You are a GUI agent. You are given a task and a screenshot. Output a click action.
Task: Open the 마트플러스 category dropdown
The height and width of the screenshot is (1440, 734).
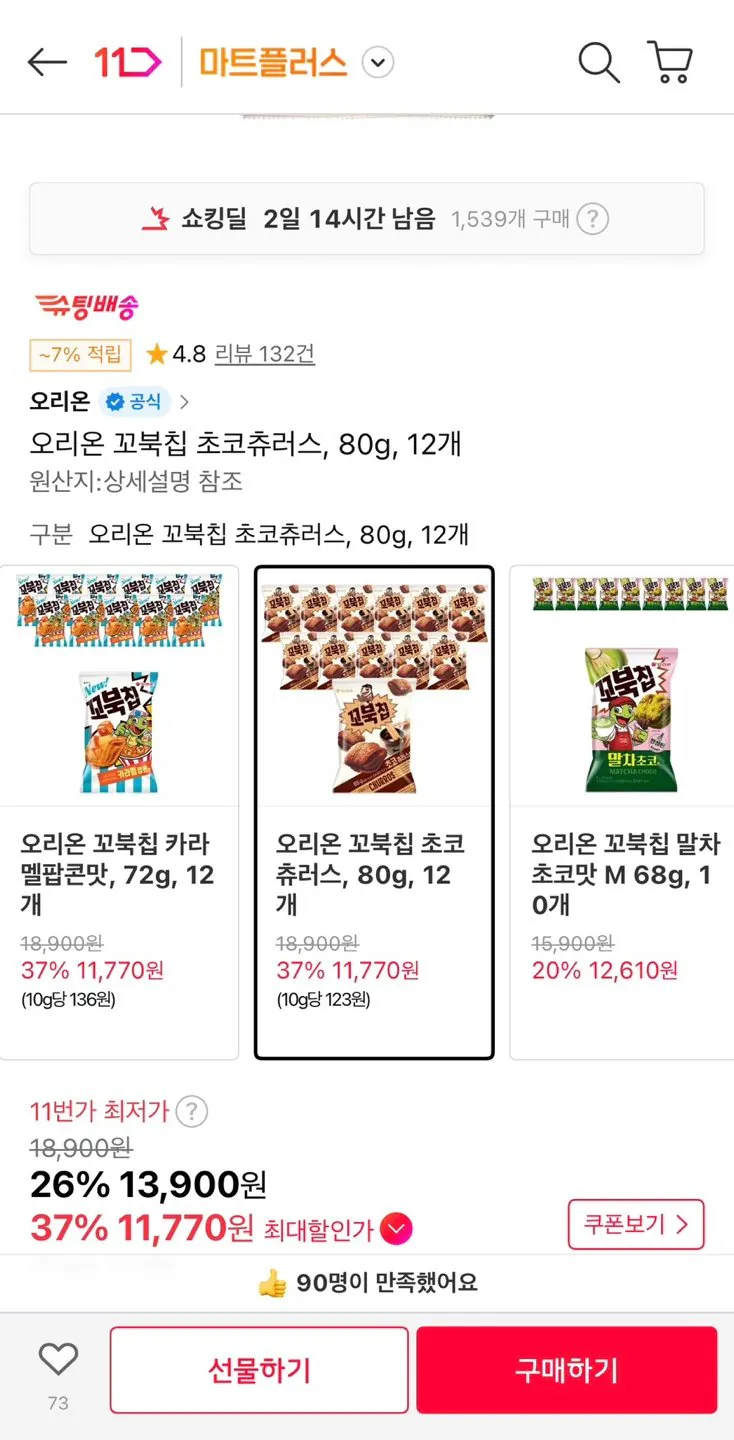(378, 62)
